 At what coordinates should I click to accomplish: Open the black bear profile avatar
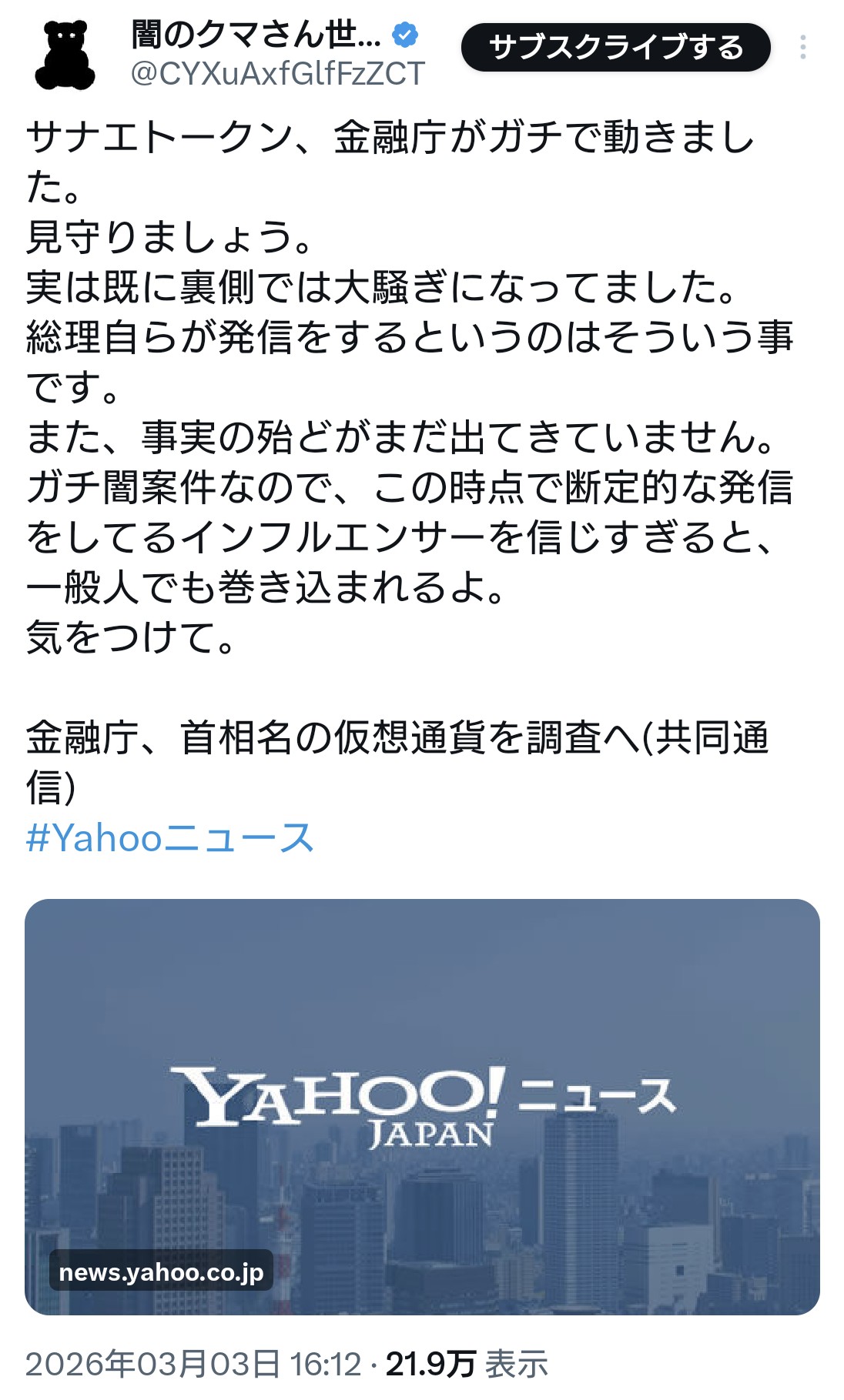point(65,55)
